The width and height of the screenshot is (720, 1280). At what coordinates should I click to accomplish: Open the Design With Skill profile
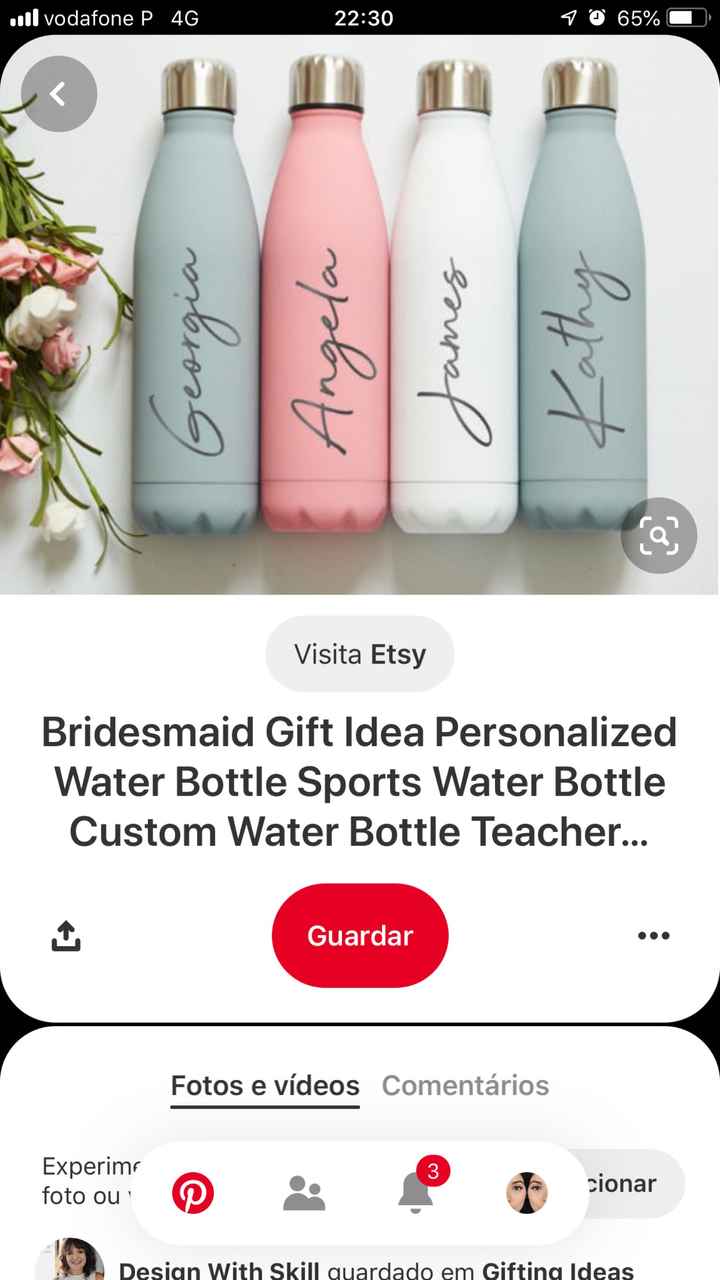pyautogui.click(x=218, y=1271)
